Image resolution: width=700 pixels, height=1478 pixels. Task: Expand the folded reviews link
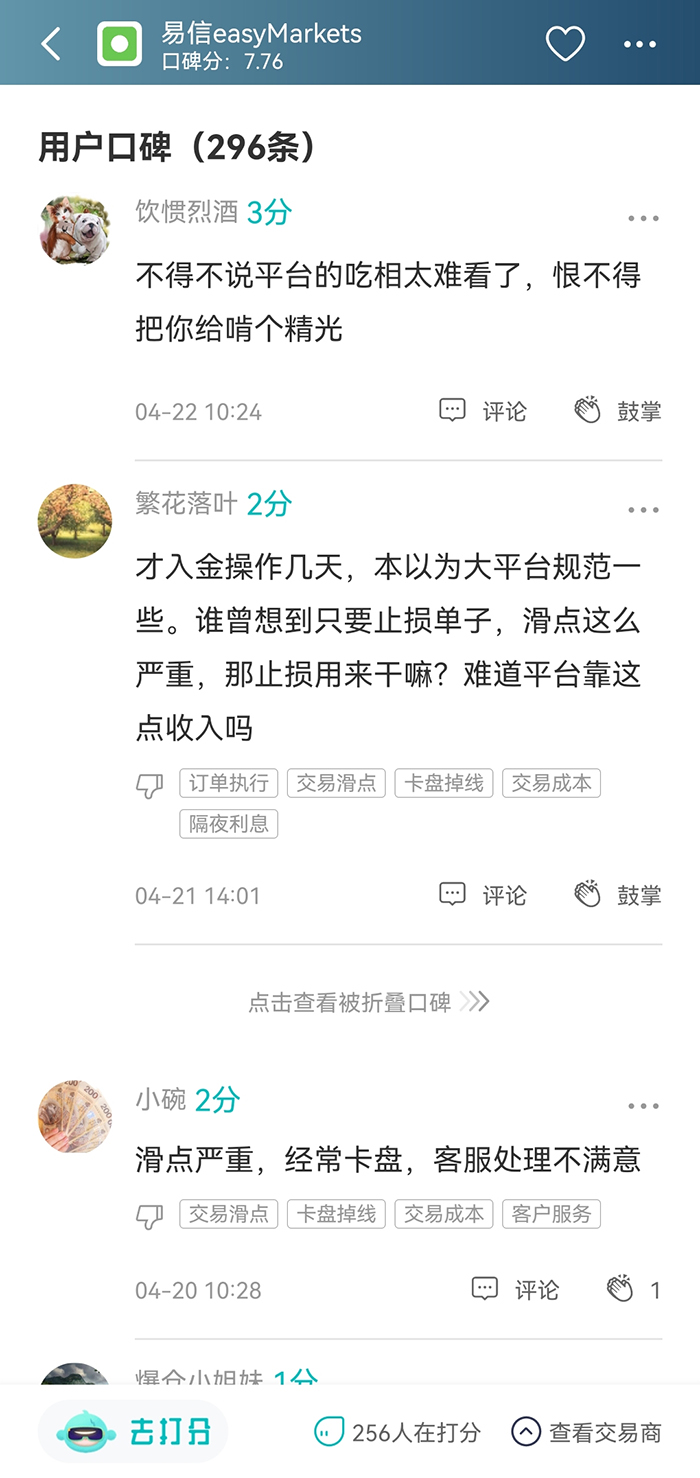pos(368,1002)
